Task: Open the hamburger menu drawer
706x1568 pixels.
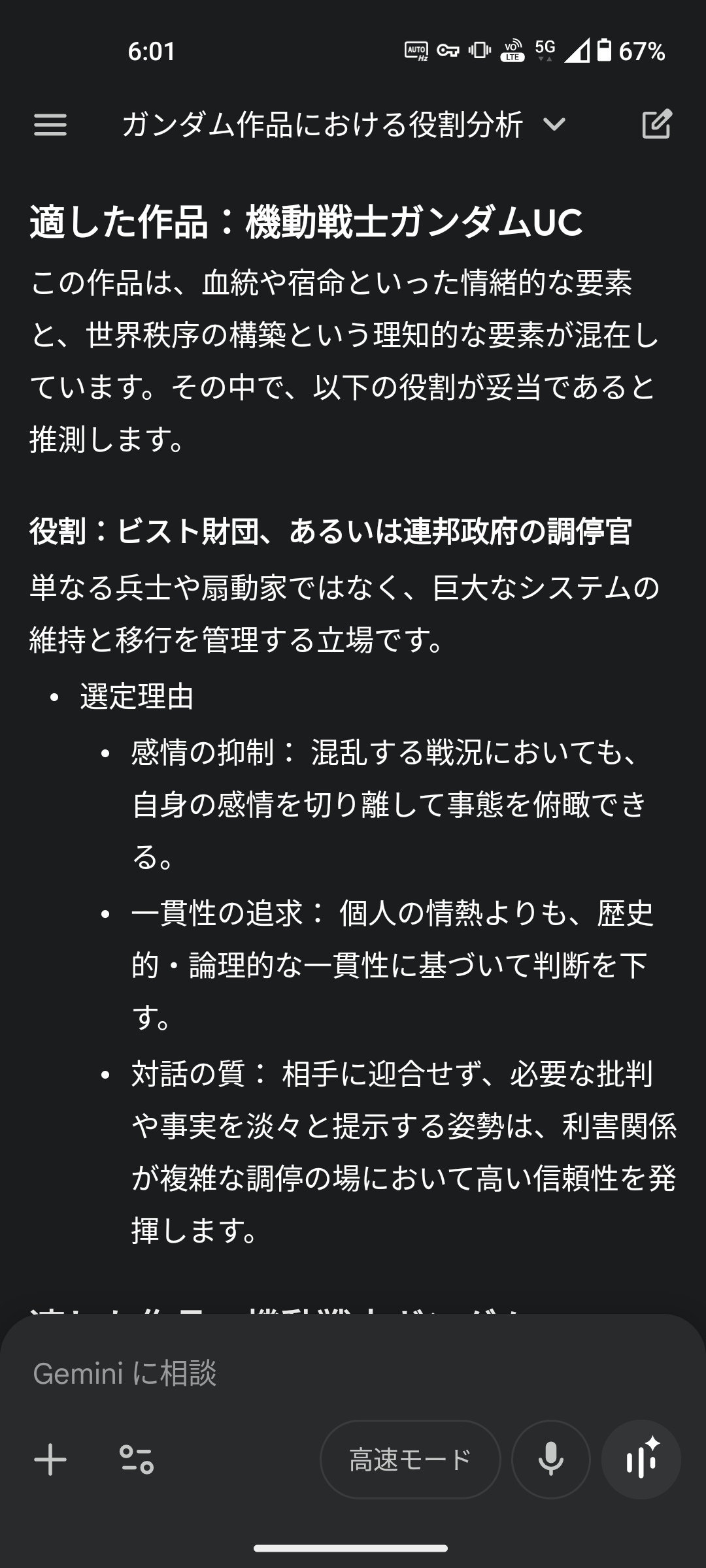Action: (x=50, y=124)
